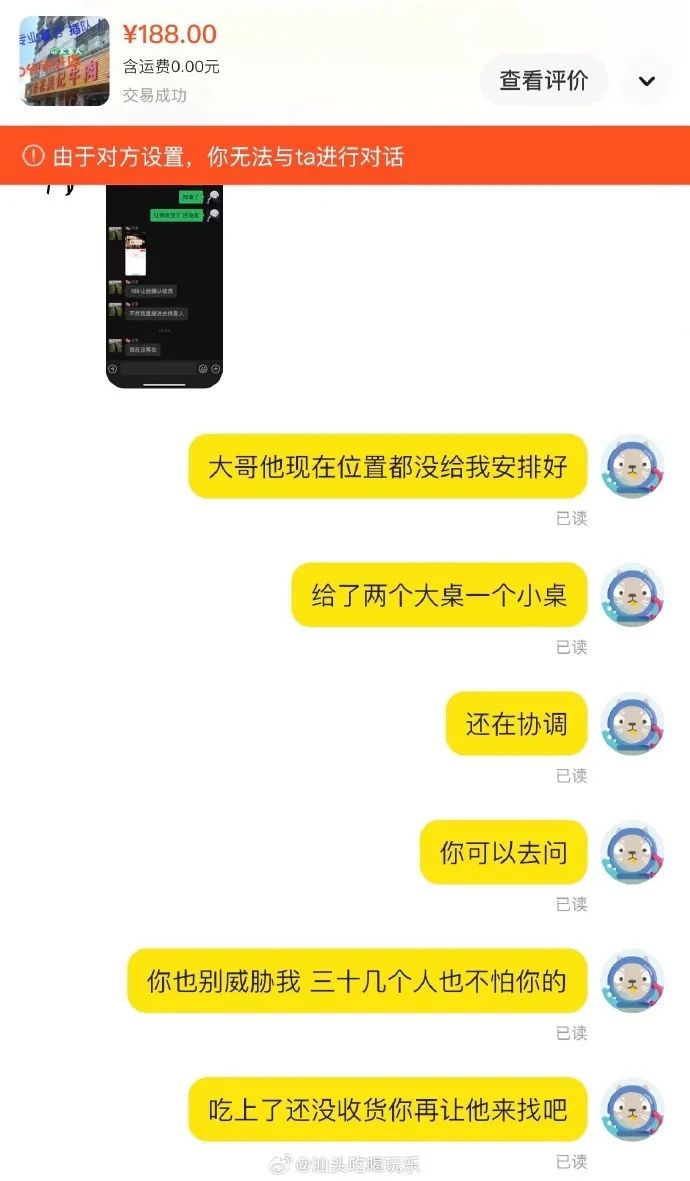Open avatar beside 还在协调 message
This screenshot has height=1181, width=690.
[x=633, y=725]
